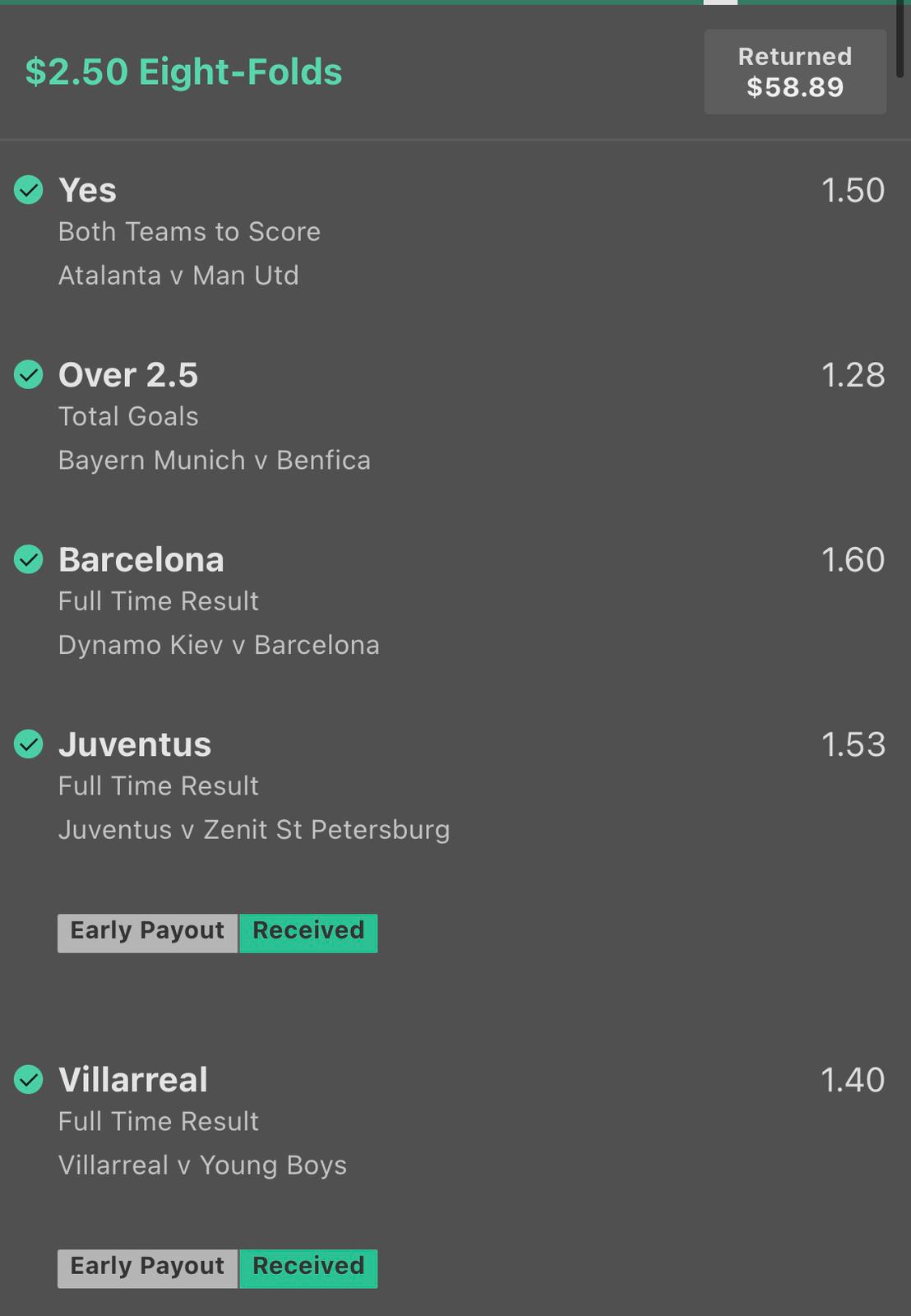This screenshot has height=1316, width=911.
Task: Tap the Returned $58.89 button
Action: click(794, 72)
